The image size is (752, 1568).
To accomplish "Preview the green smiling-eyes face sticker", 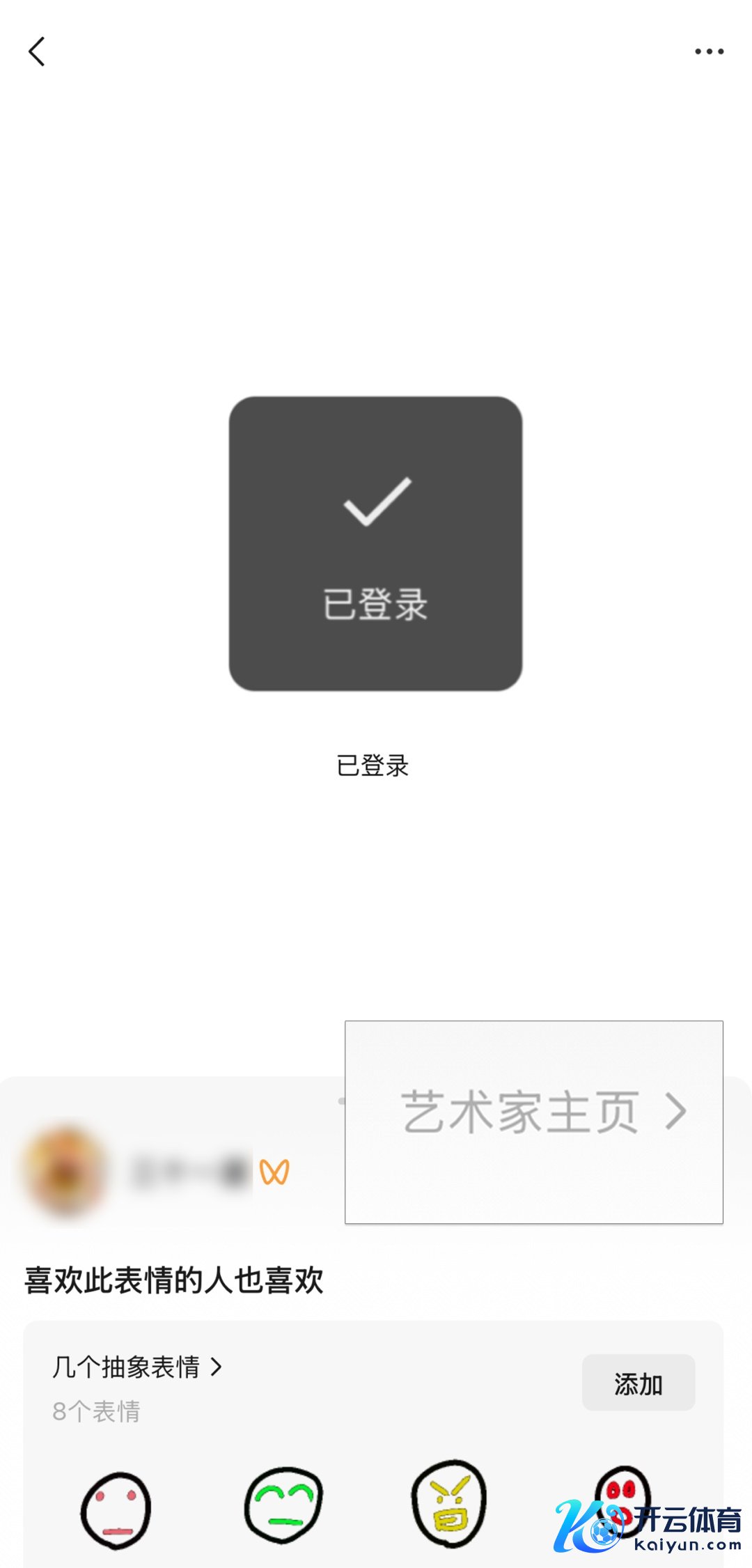I will [283, 1505].
